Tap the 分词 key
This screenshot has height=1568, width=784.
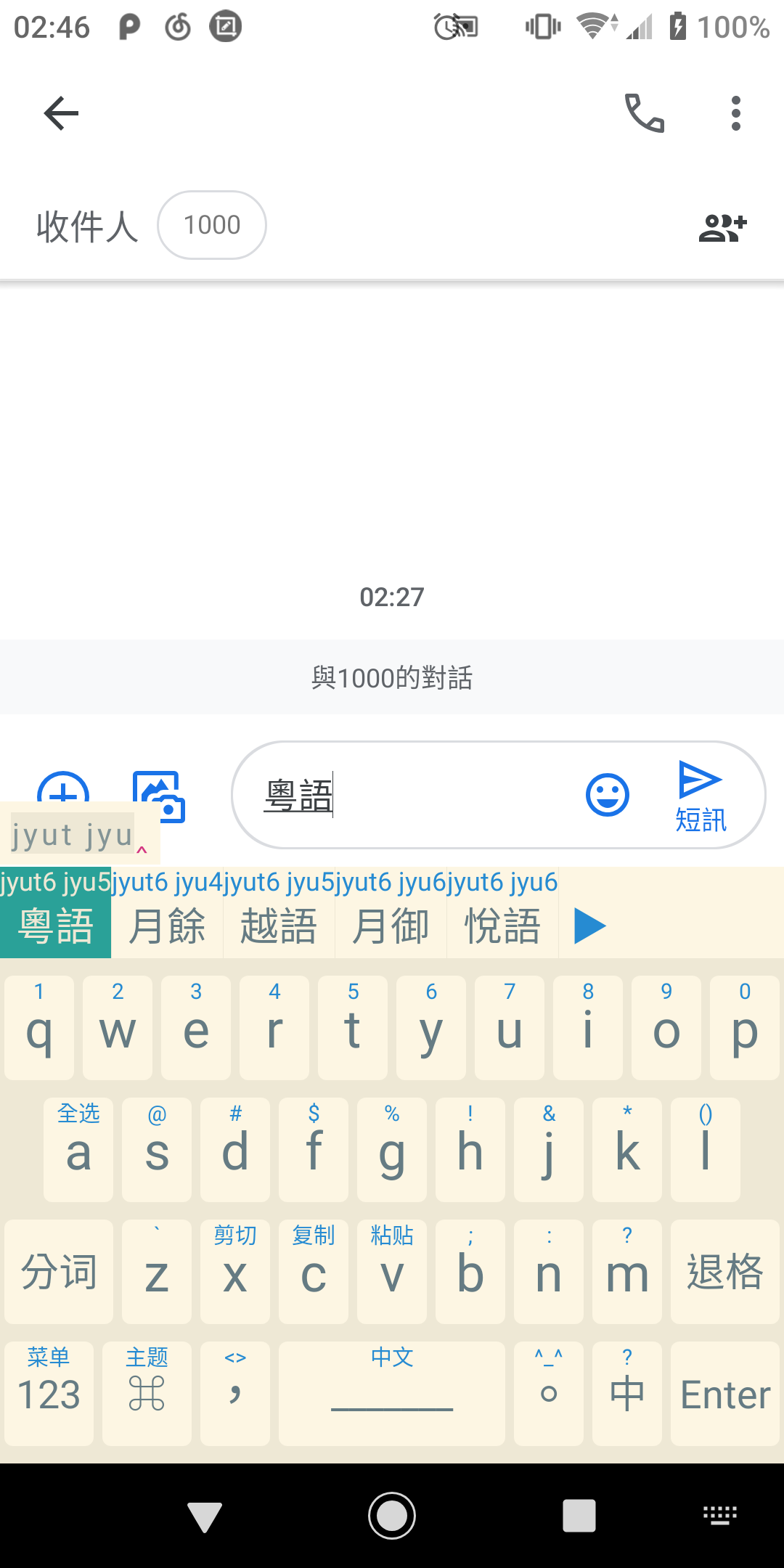[x=59, y=1272]
